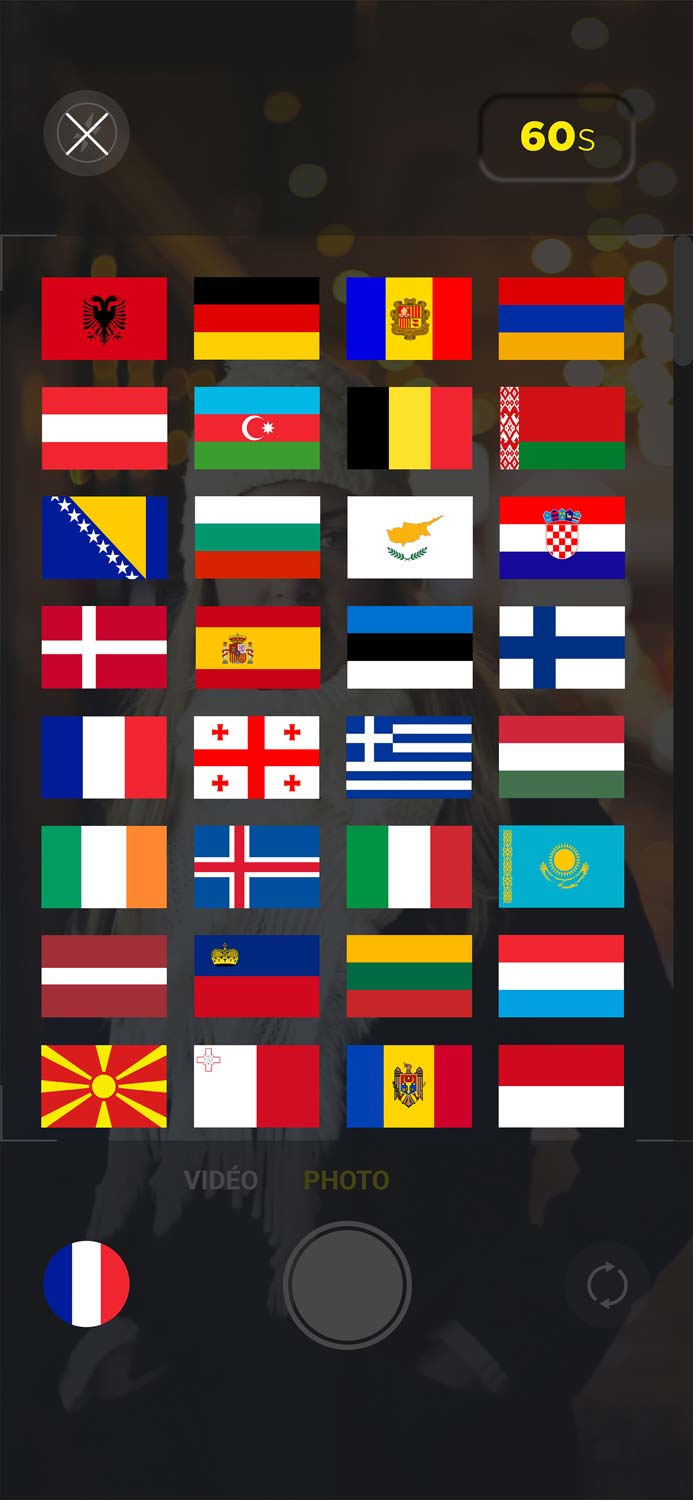The height and width of the screenshot is (1500, 693).
Task: Select the Greece flag
Action: 409,757
